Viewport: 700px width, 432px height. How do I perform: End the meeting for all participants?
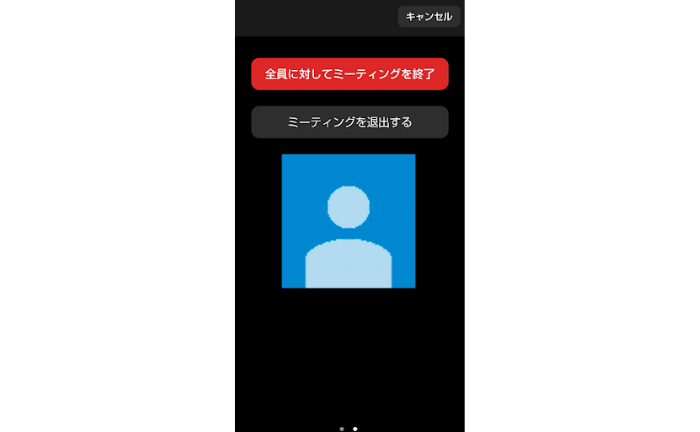[349, 74]
